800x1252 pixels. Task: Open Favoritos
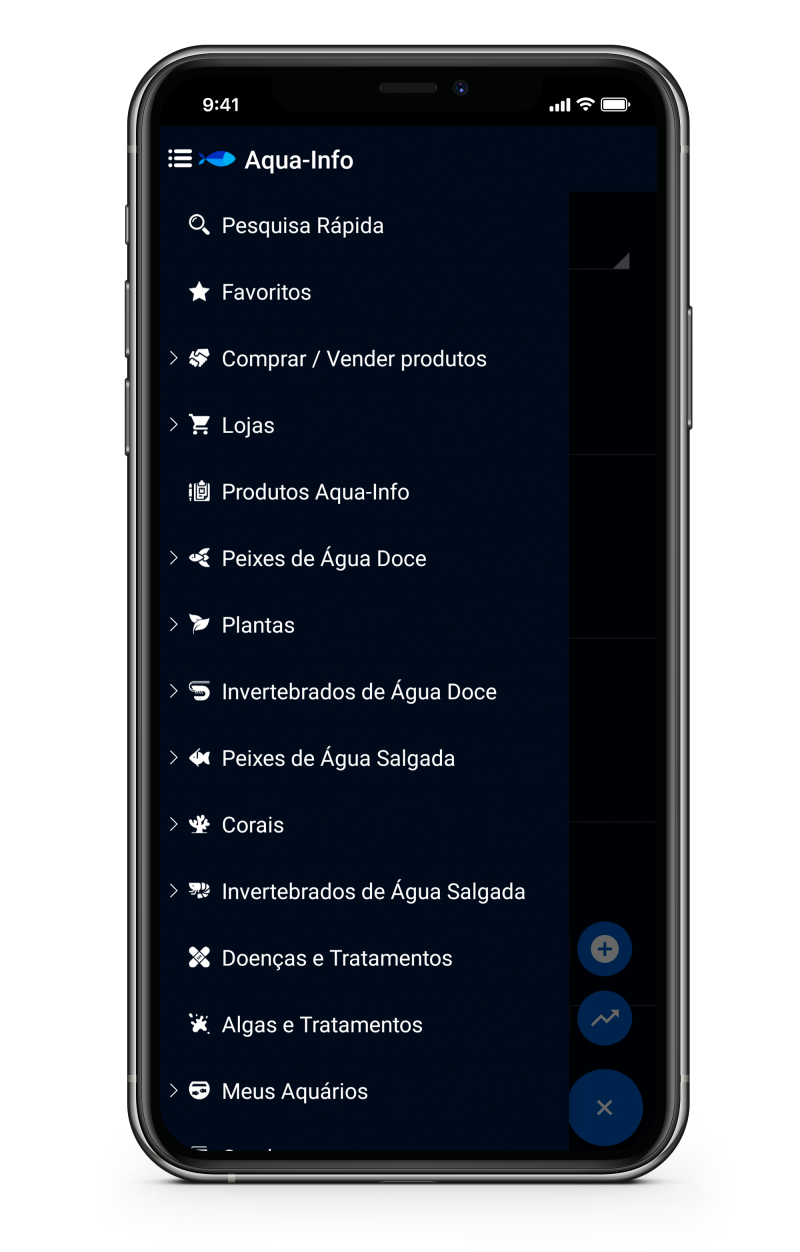click(266, 292)
